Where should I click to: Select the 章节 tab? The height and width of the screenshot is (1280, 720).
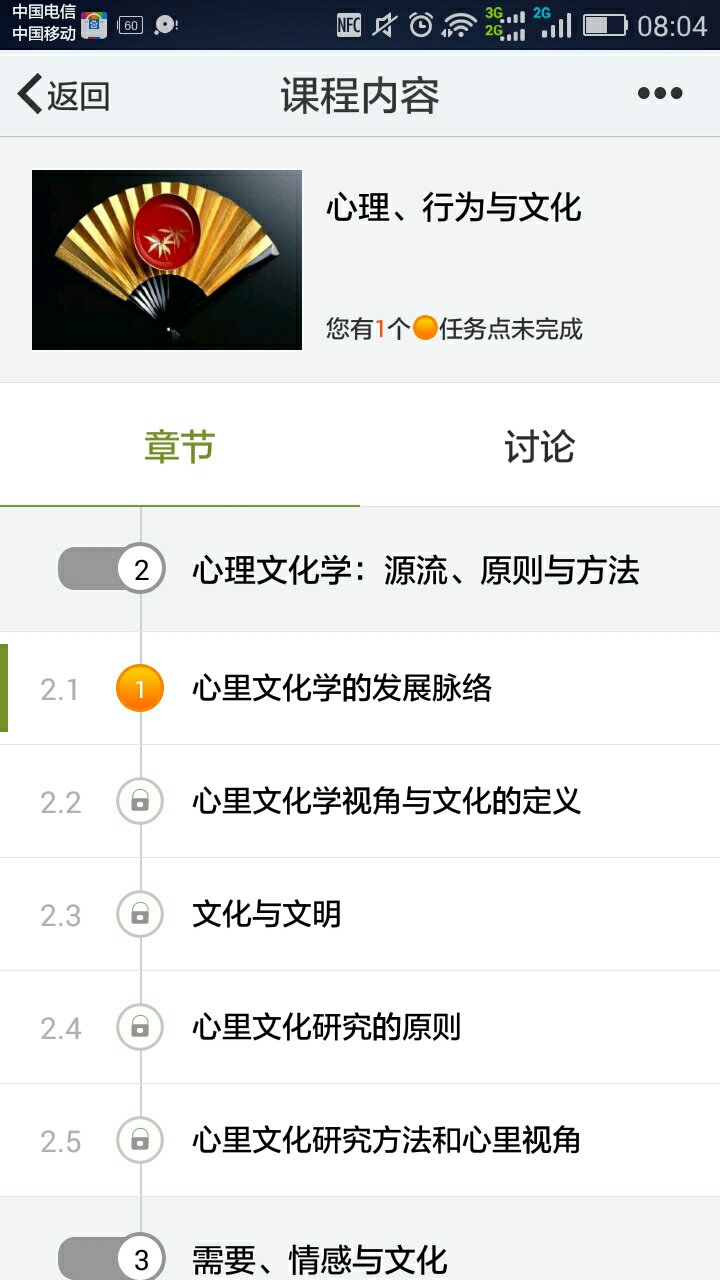click(x=180, y=446)
